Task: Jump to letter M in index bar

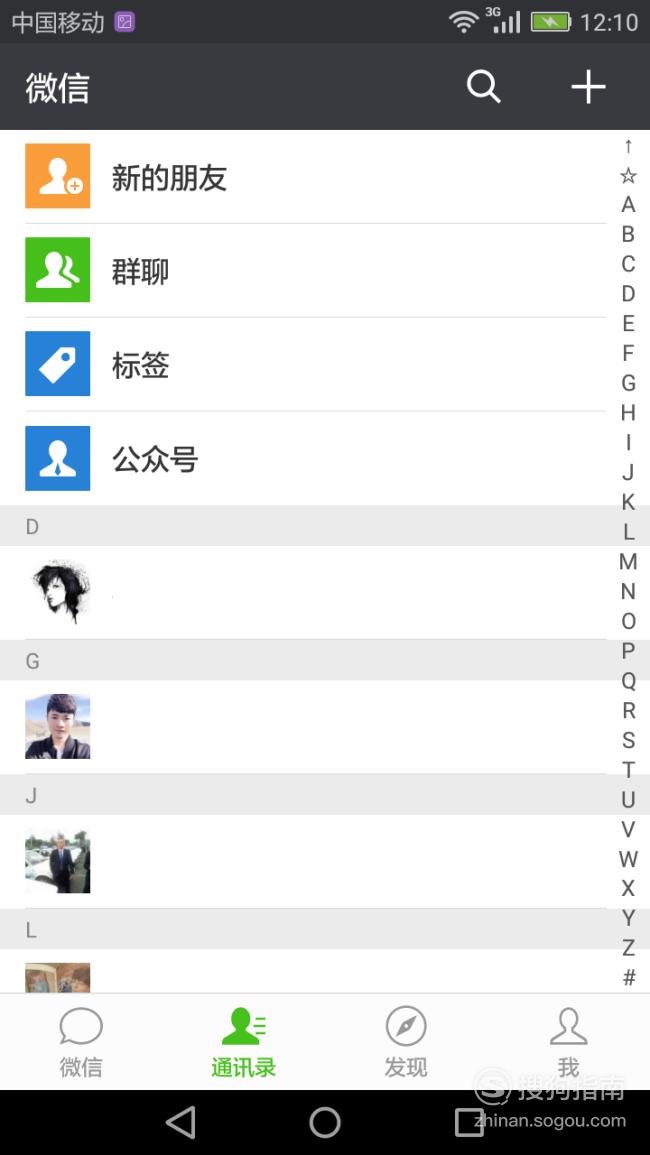Action: pyautogui.click(x=628, y=561)
